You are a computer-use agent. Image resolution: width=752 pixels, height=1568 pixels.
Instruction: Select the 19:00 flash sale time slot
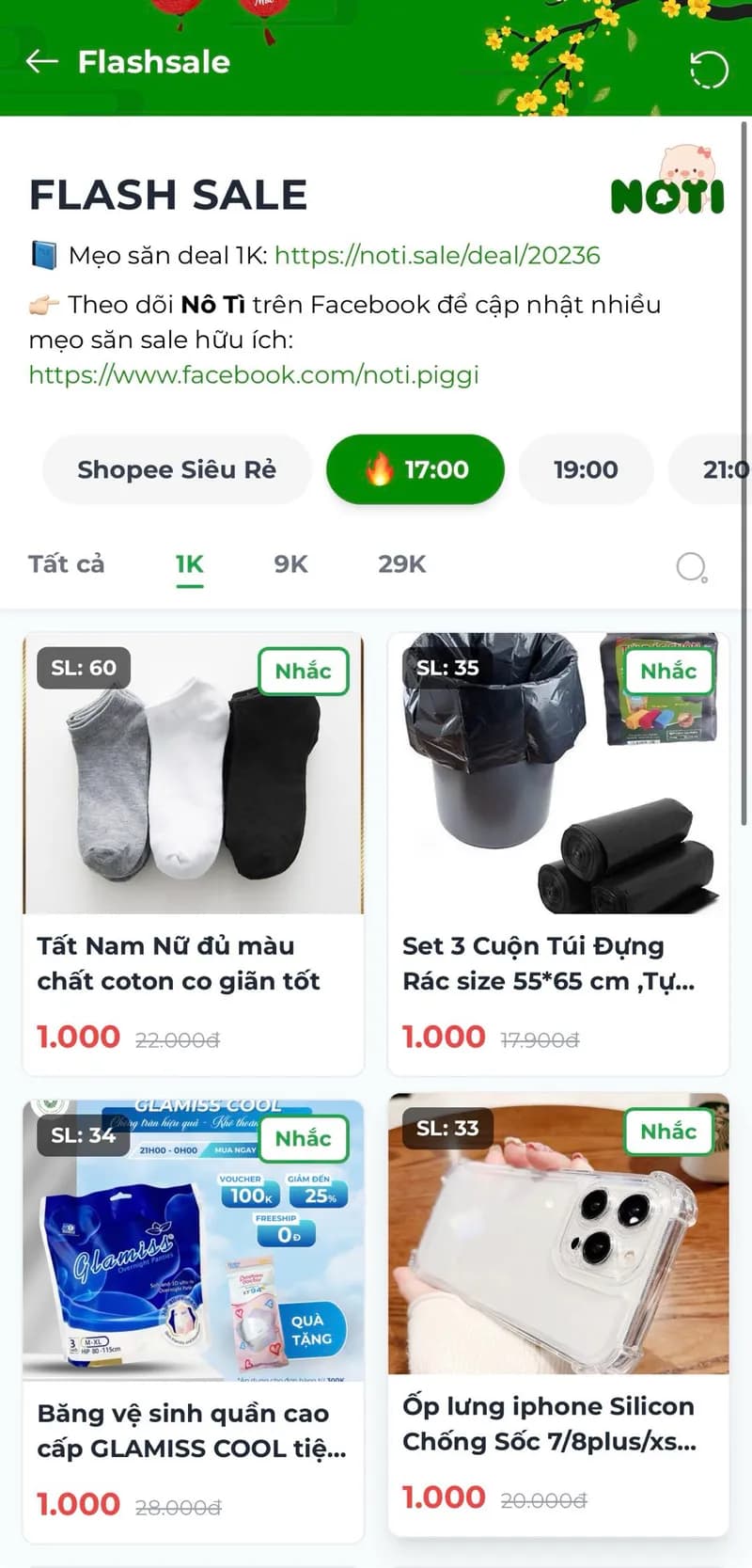(x=586, y=468)
